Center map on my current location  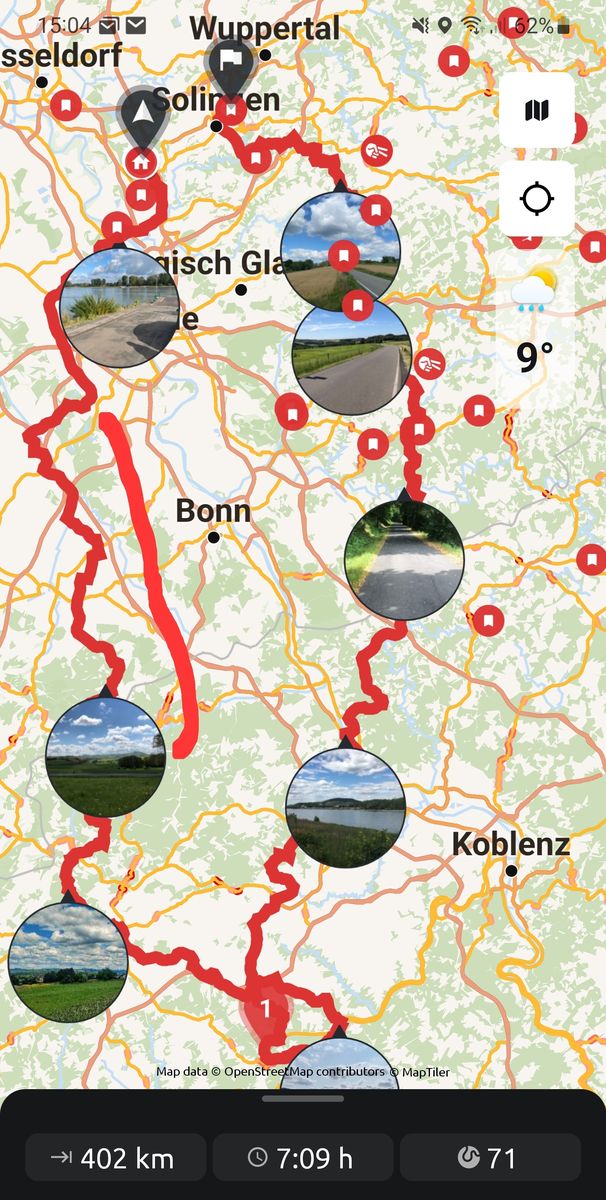(537, 198)
